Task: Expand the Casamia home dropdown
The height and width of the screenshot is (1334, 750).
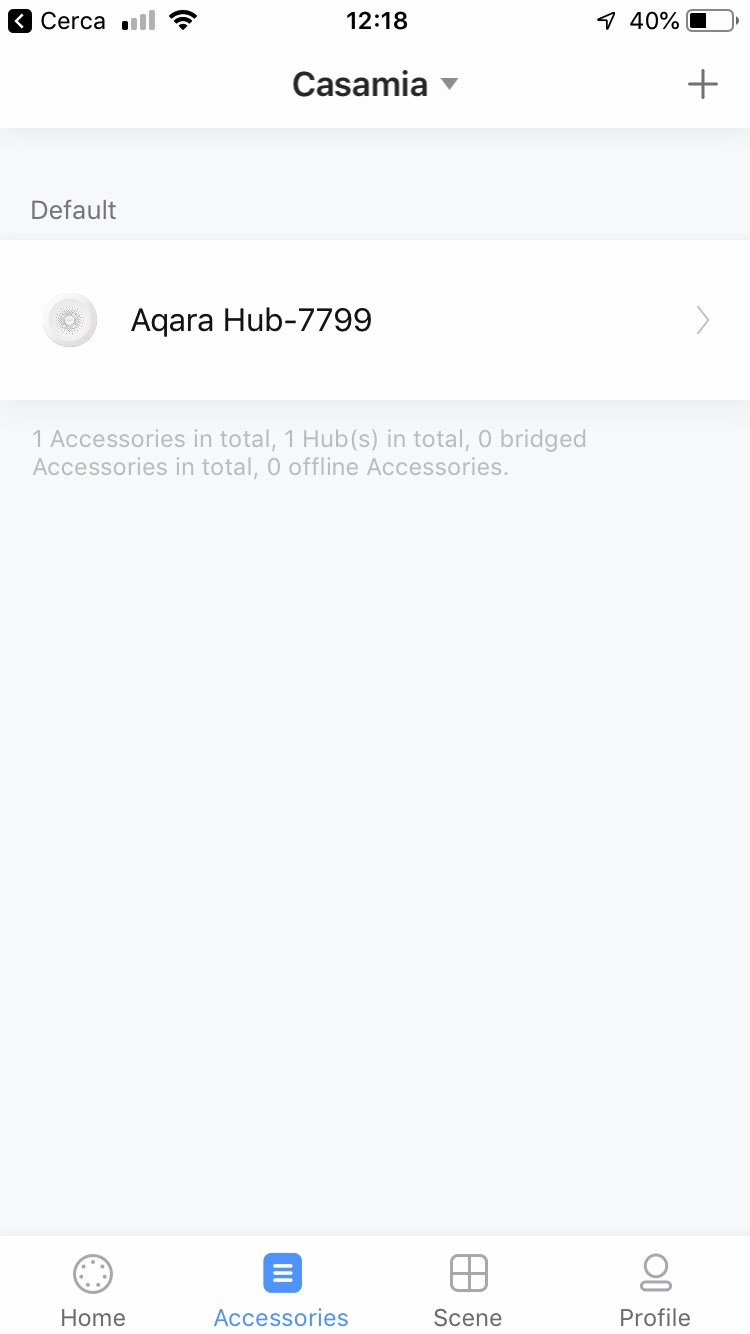Action: point(375,85)
